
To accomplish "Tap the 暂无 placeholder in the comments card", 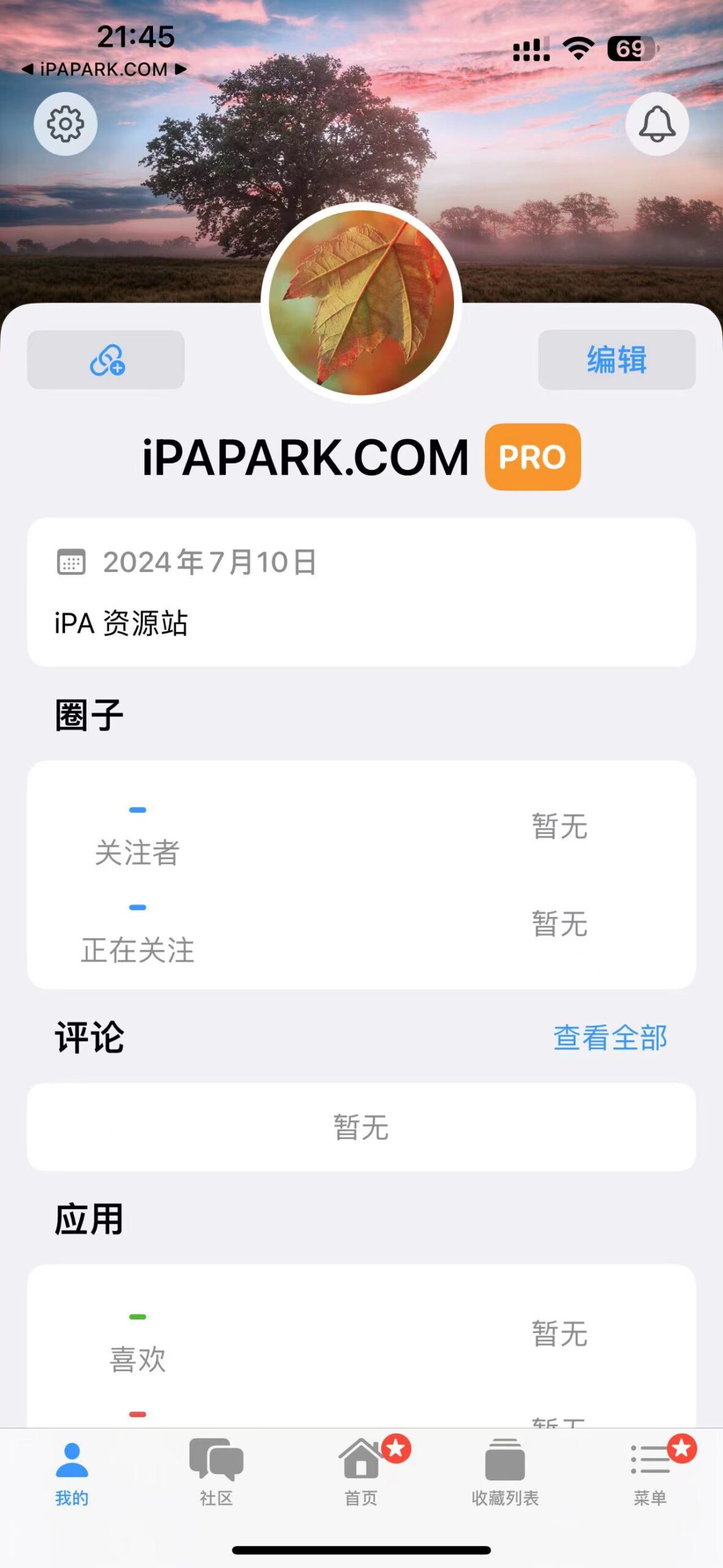I will click(361, 1127).
